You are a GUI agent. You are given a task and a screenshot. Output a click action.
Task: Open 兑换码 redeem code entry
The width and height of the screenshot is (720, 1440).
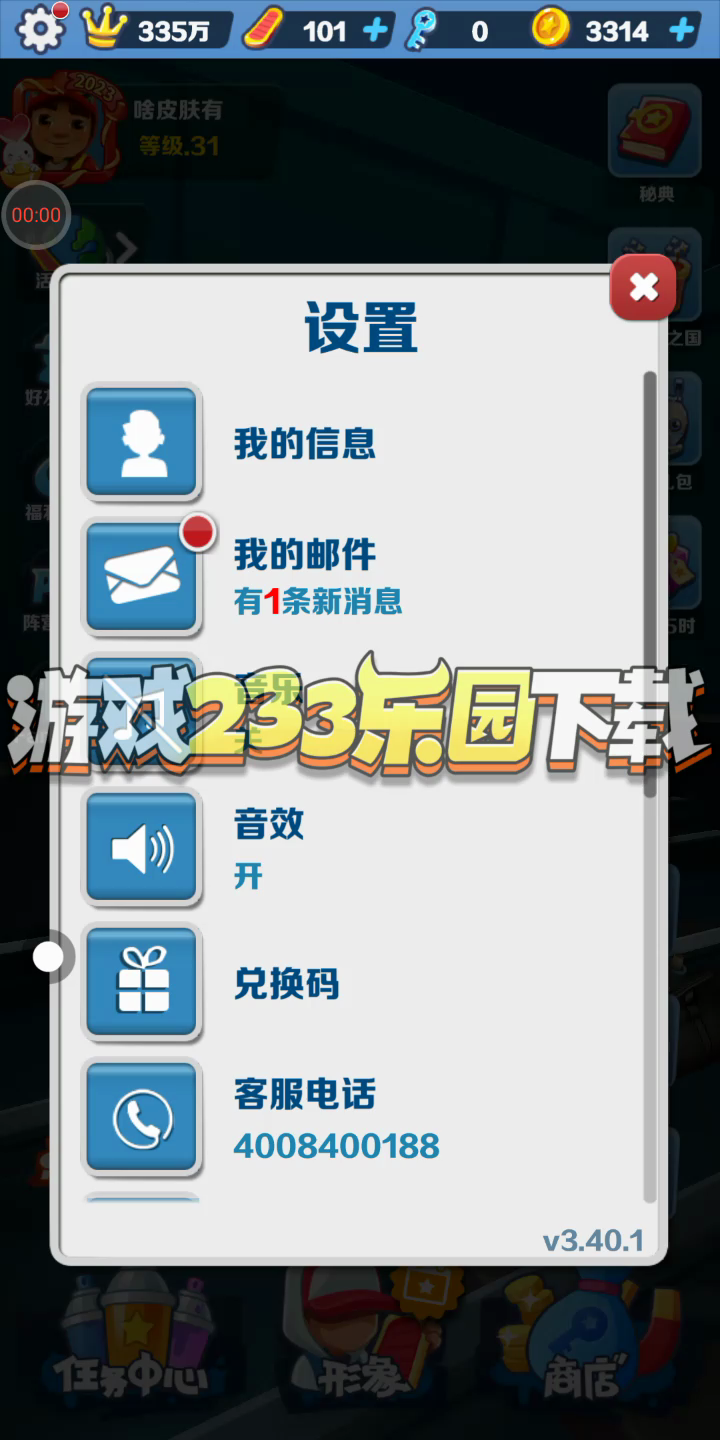coord(142,983)
